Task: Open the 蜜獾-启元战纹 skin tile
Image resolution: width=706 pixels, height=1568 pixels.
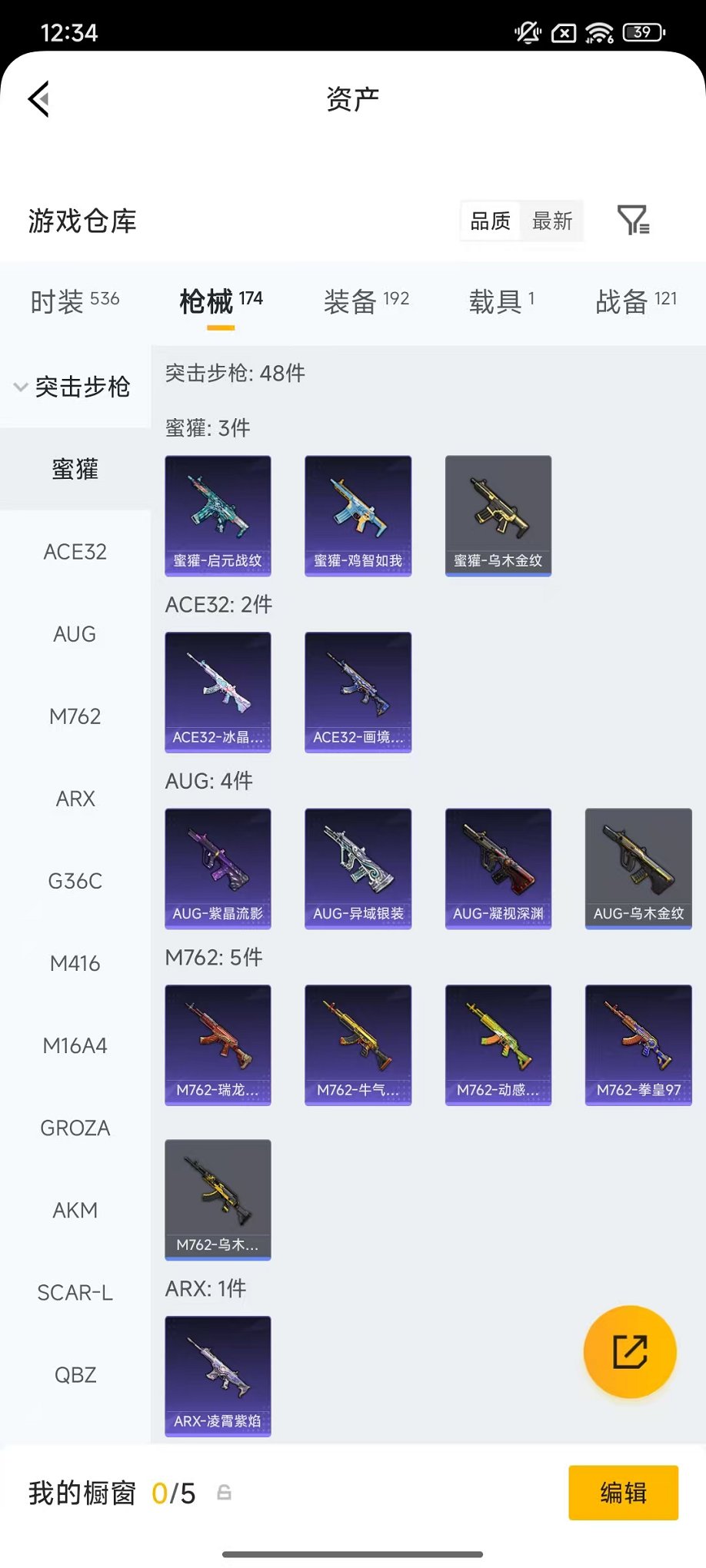Action: click(218, 515)
